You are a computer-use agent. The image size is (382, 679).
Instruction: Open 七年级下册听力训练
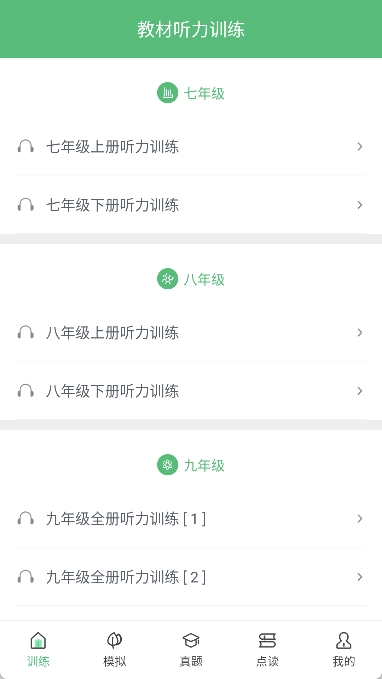(191, 205)
